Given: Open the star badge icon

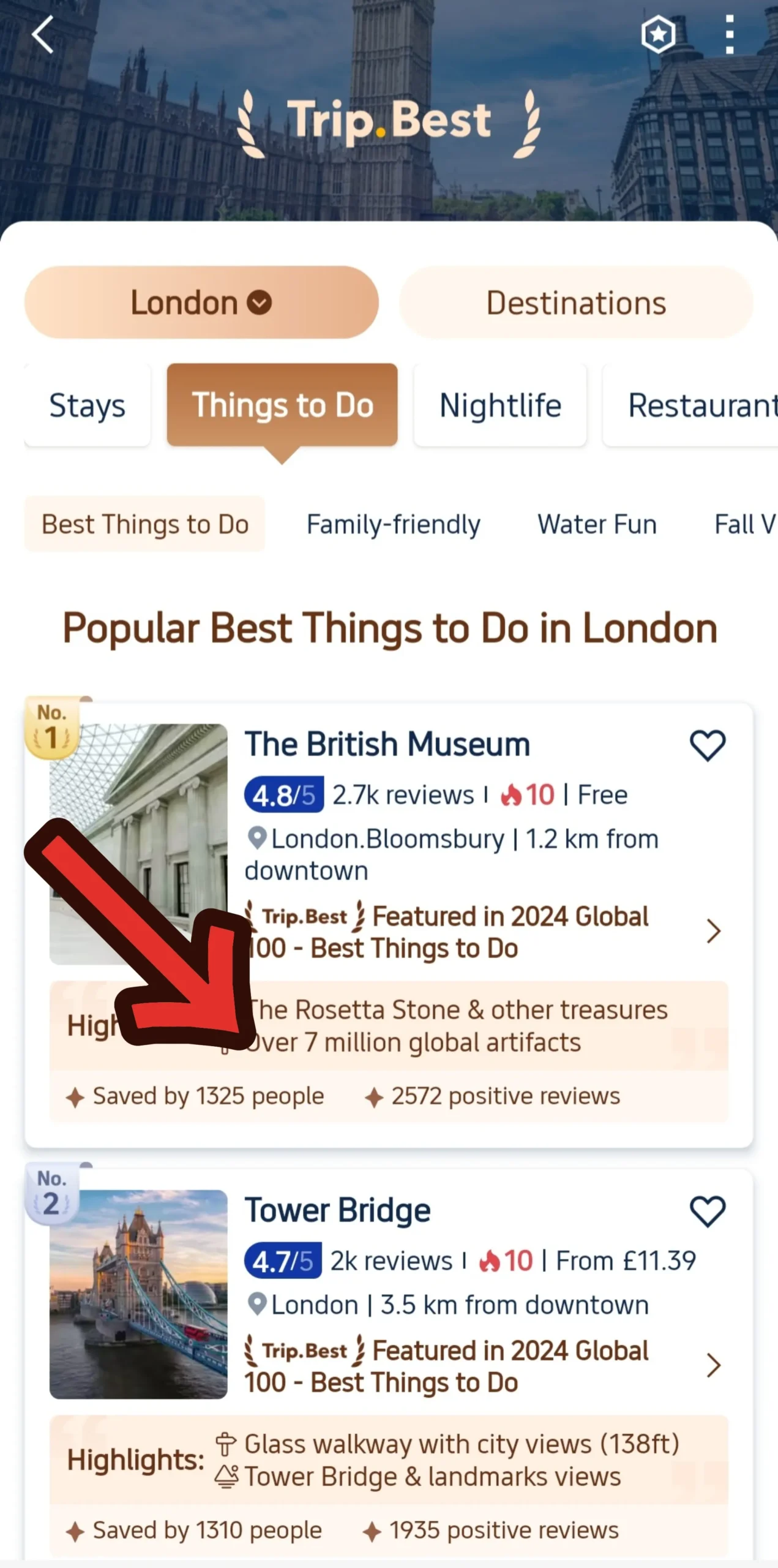Looking at the screenshot, I should coord(658,34).
